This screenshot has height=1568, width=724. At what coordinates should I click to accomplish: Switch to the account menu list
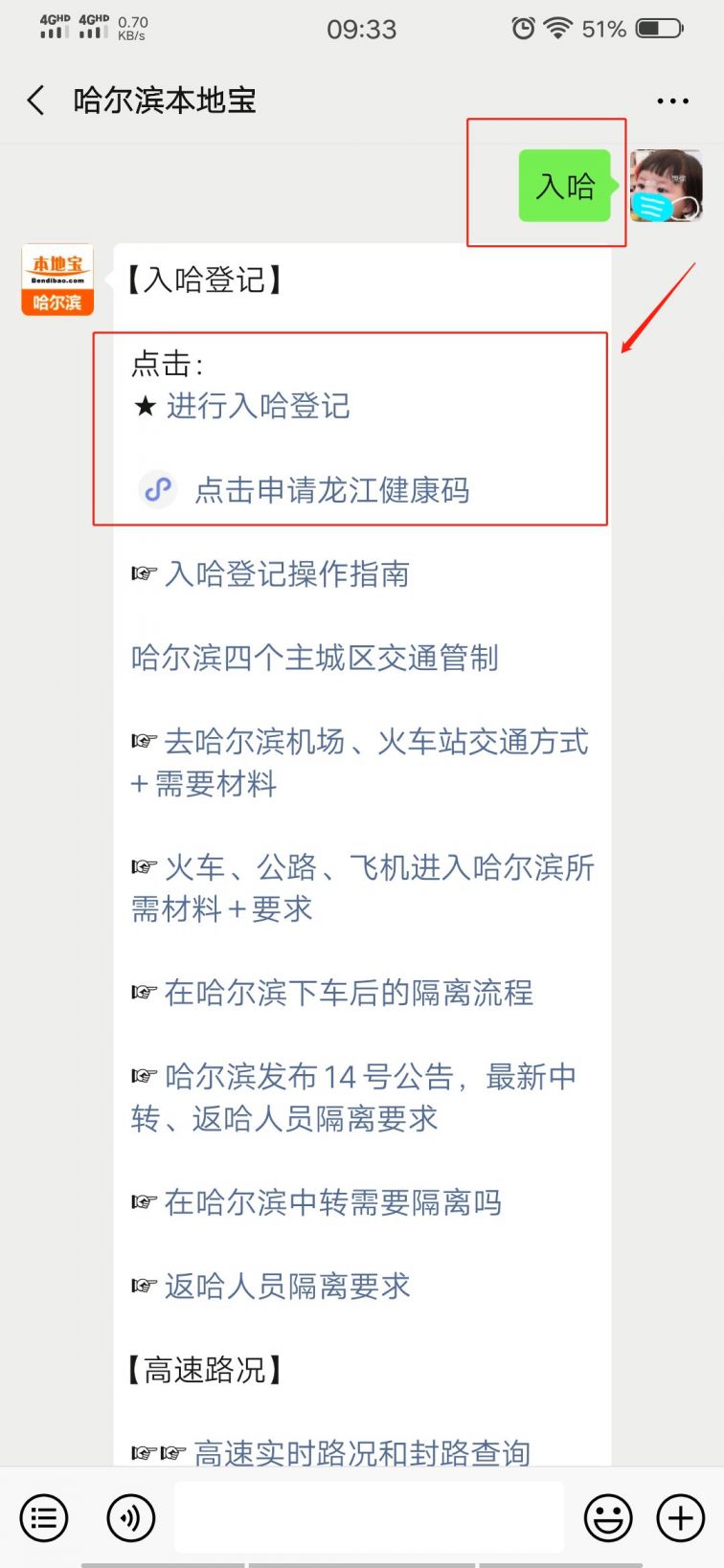(x=44, y=1517)
